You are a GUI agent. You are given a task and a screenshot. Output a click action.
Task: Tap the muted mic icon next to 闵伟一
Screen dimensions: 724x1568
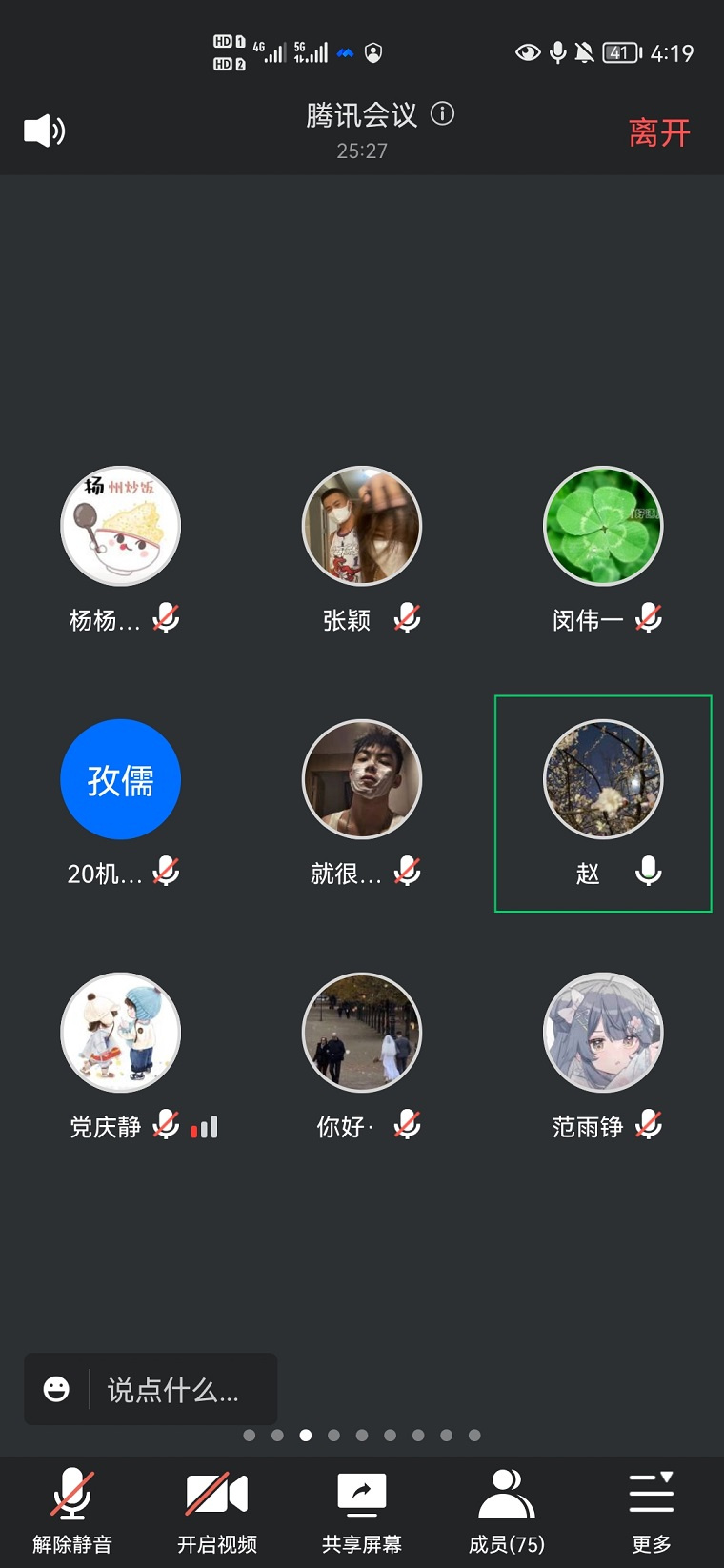pyautogui.click(x=651, y=619)
